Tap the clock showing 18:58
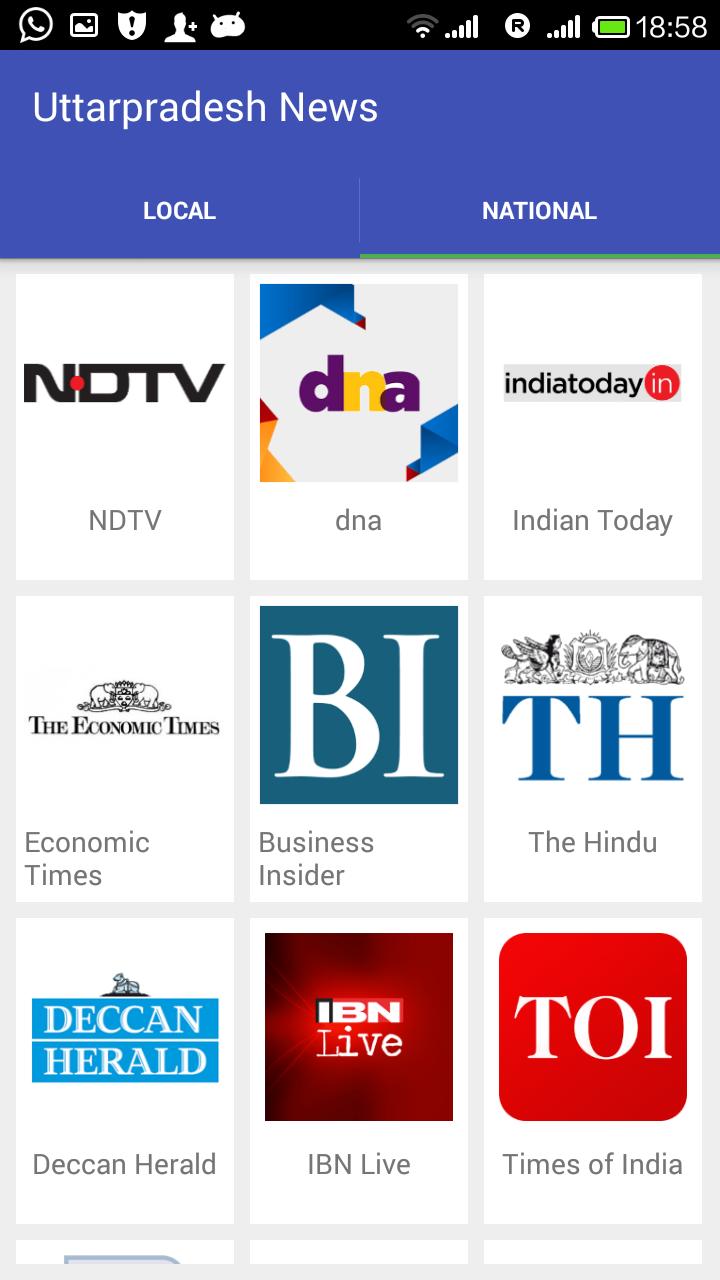The image size is (720, 1280). [x=673, y=23]
